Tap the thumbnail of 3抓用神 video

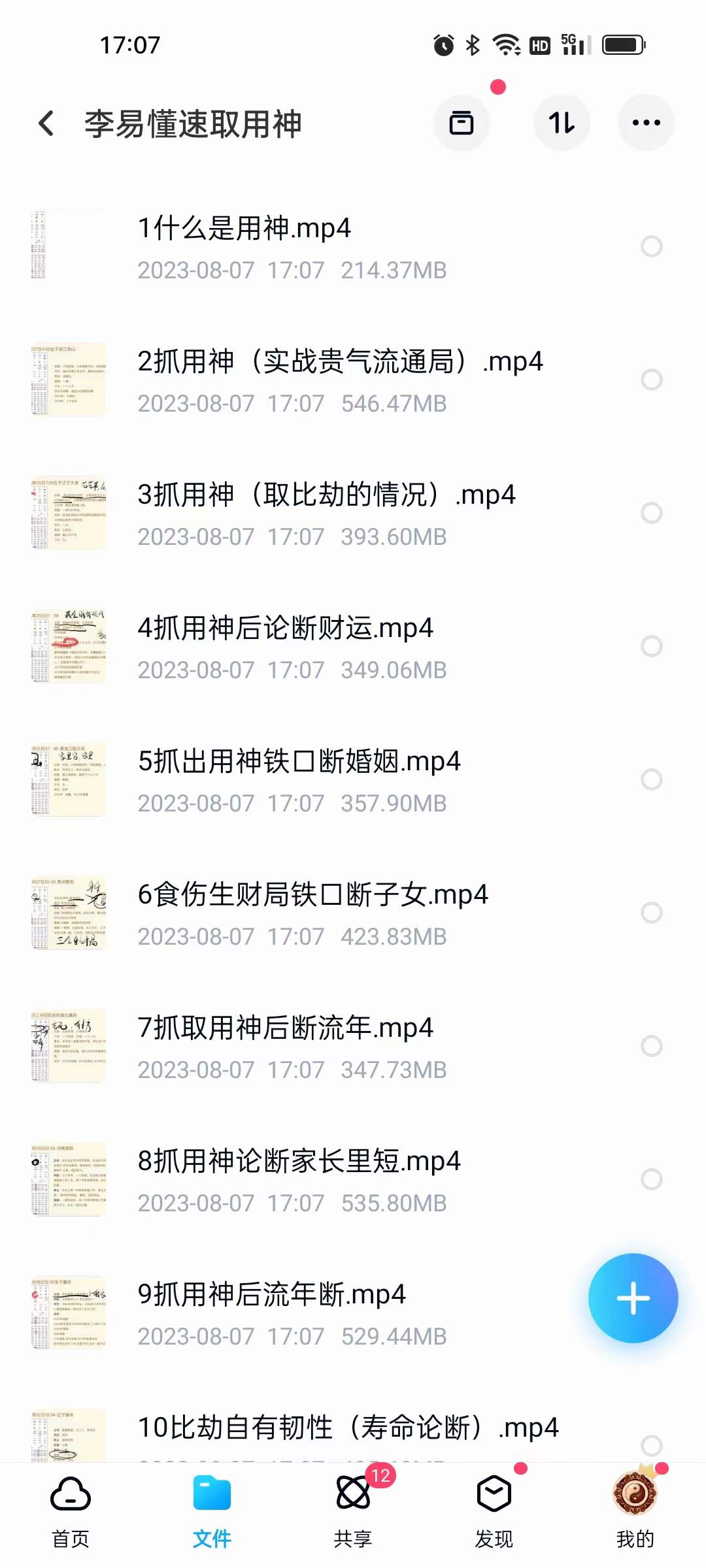(x=69, y=513)
